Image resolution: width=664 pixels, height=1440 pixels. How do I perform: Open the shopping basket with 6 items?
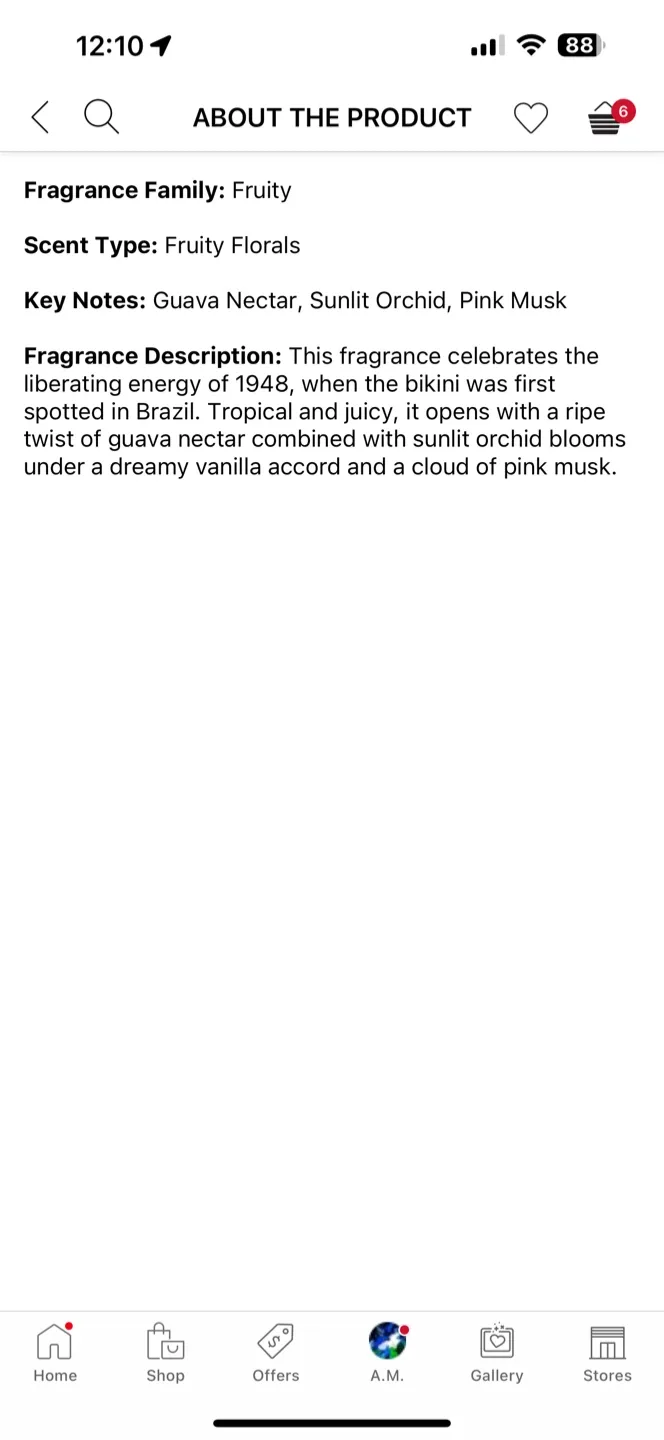point(606,119)
